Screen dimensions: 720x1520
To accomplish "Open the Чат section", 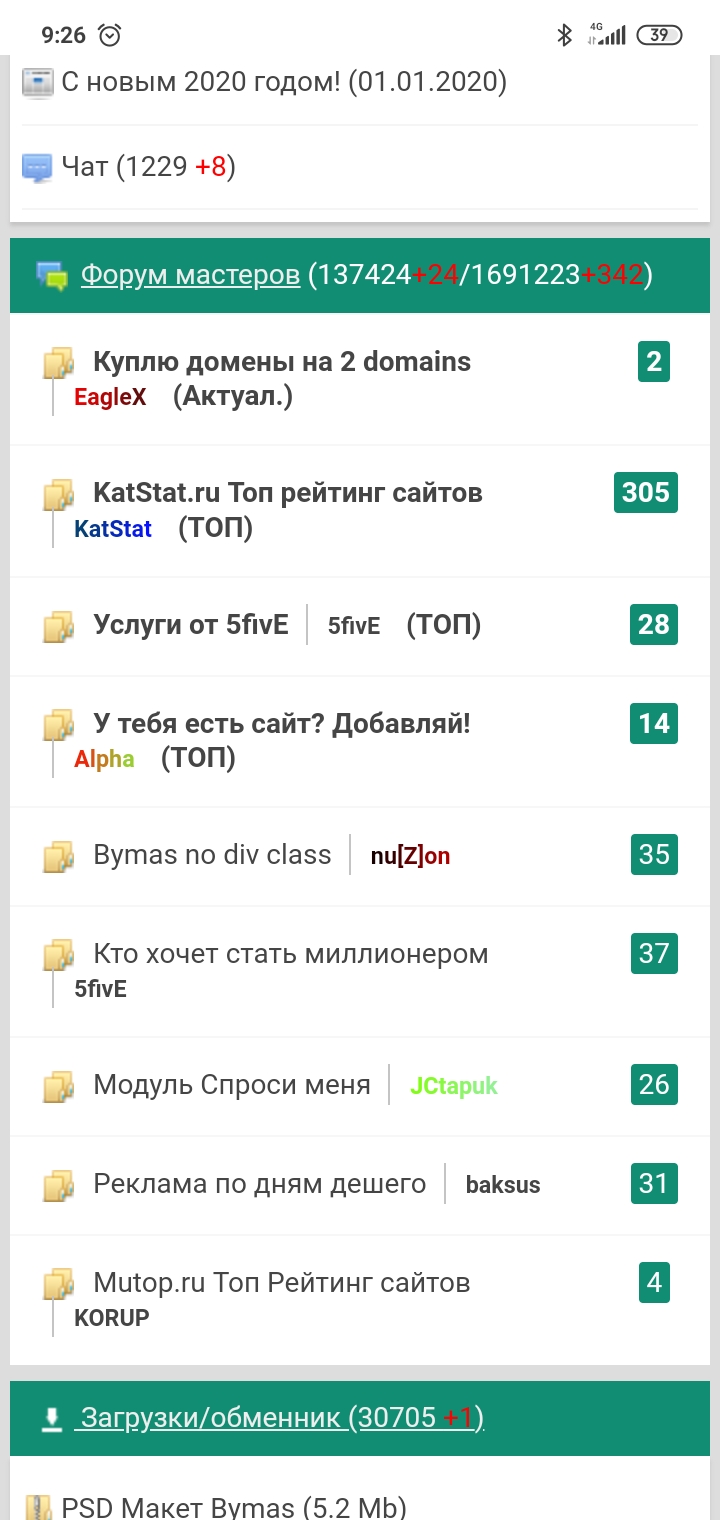I will (x=147, y=166).
